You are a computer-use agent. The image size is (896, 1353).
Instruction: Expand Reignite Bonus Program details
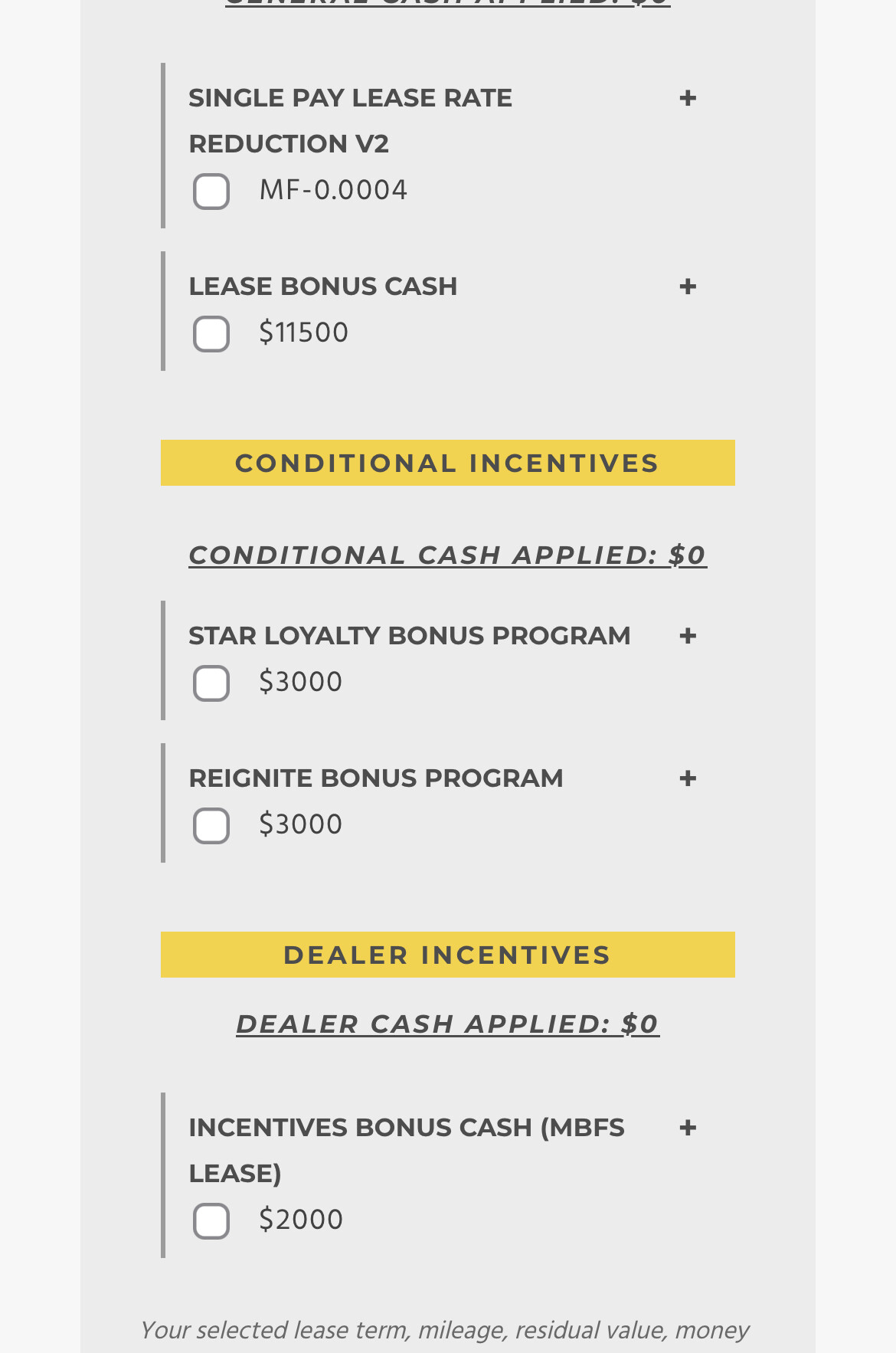[x=688, y=778]
